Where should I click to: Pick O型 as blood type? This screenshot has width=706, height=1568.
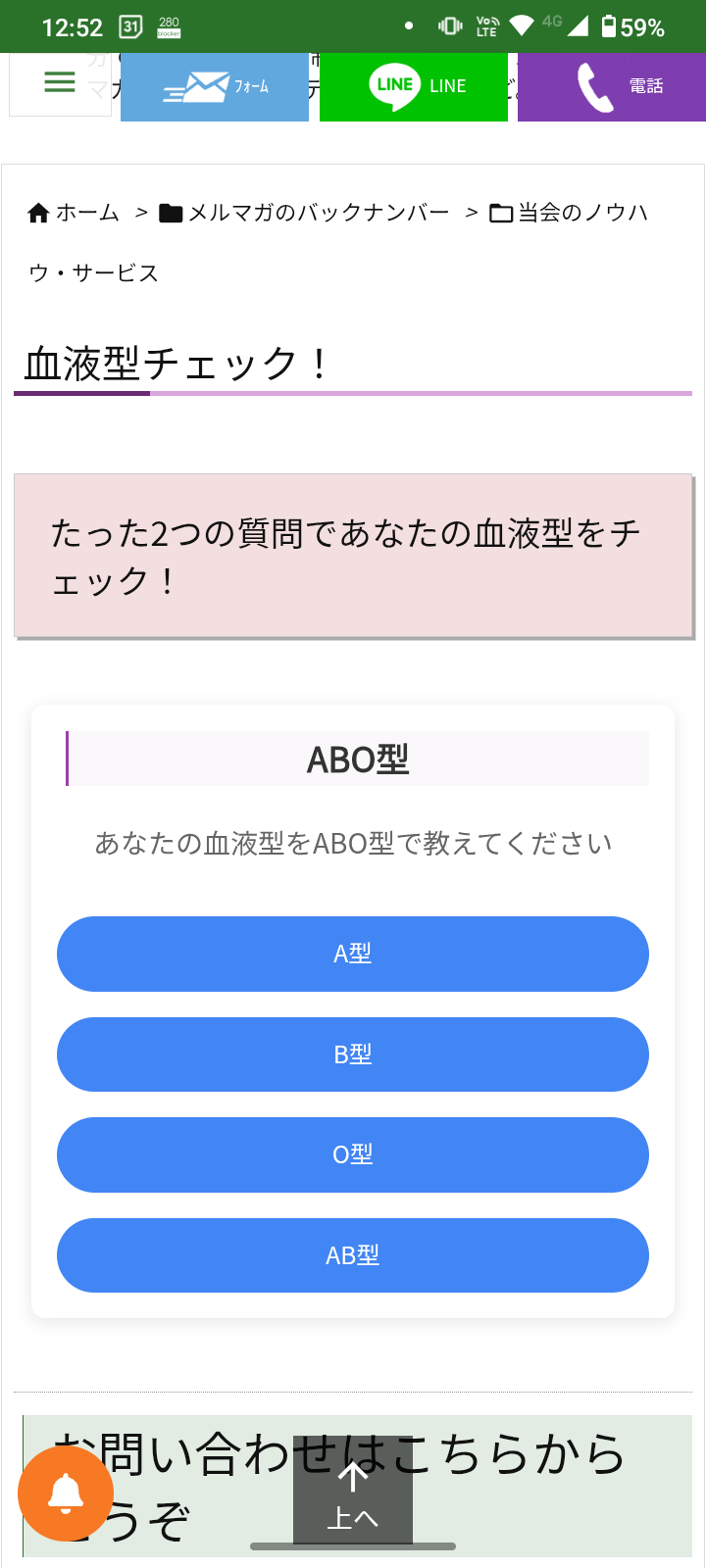pyautogui.click(x=353, y=1154)
